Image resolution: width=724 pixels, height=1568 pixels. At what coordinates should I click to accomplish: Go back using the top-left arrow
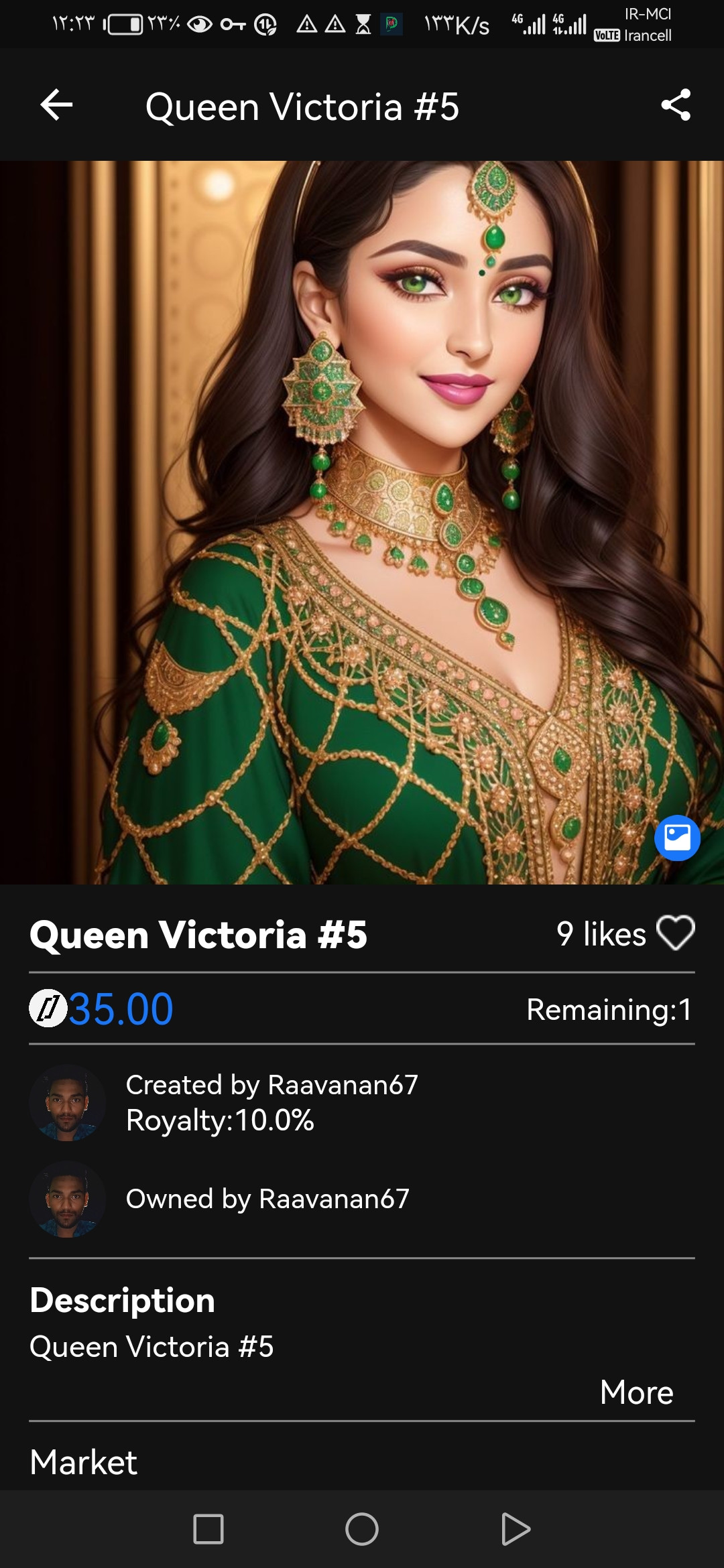56,105
